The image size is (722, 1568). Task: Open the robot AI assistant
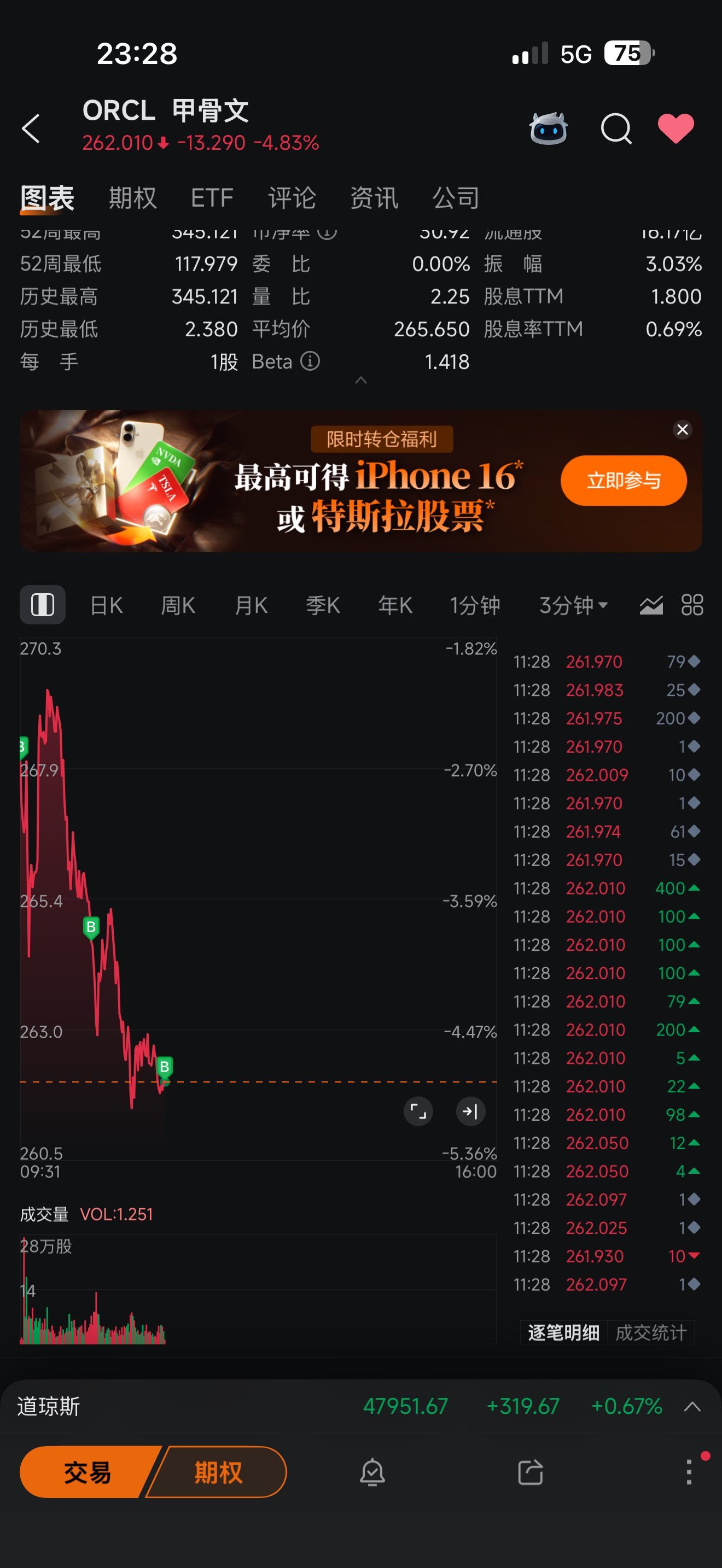tap(548, 128)
